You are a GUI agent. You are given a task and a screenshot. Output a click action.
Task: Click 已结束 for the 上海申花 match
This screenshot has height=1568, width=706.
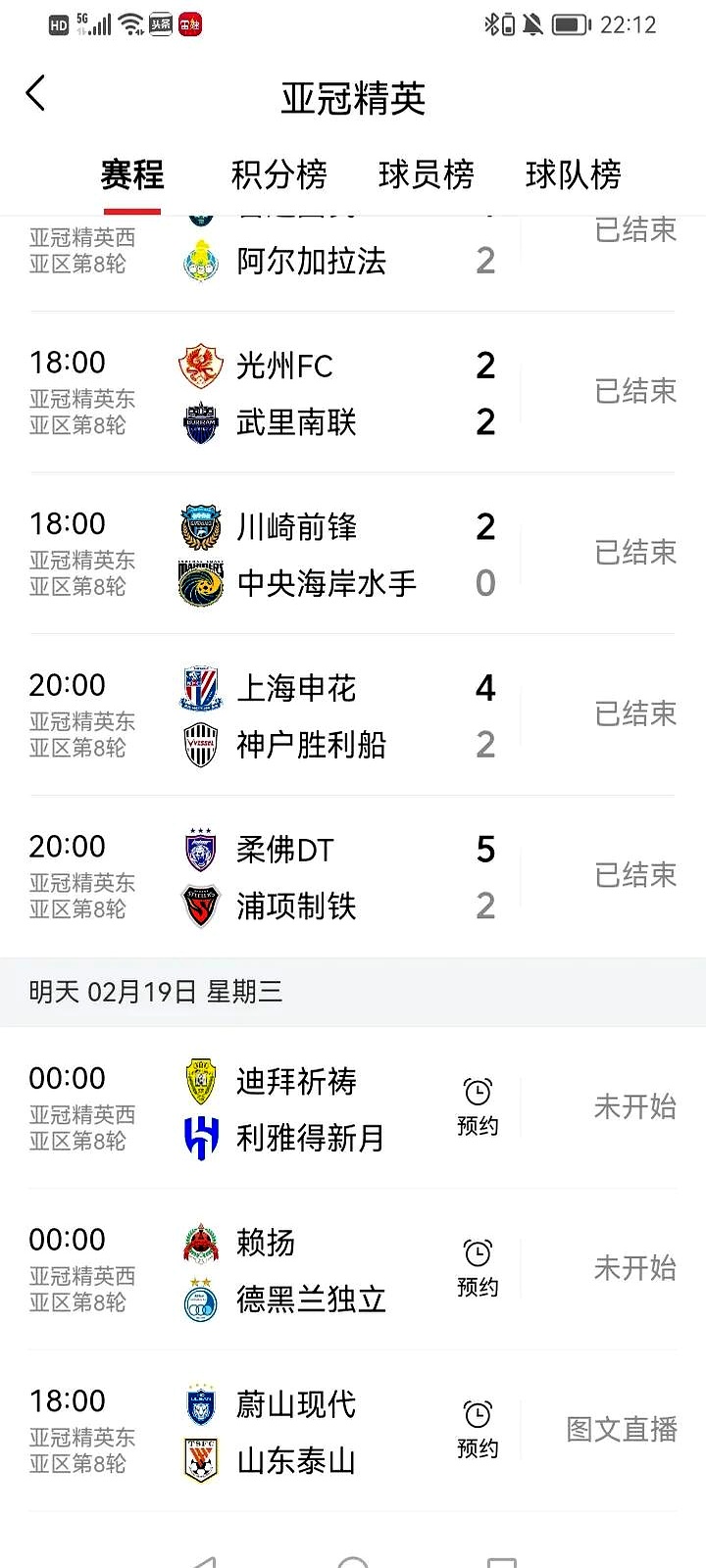click(x=635, y=713)
